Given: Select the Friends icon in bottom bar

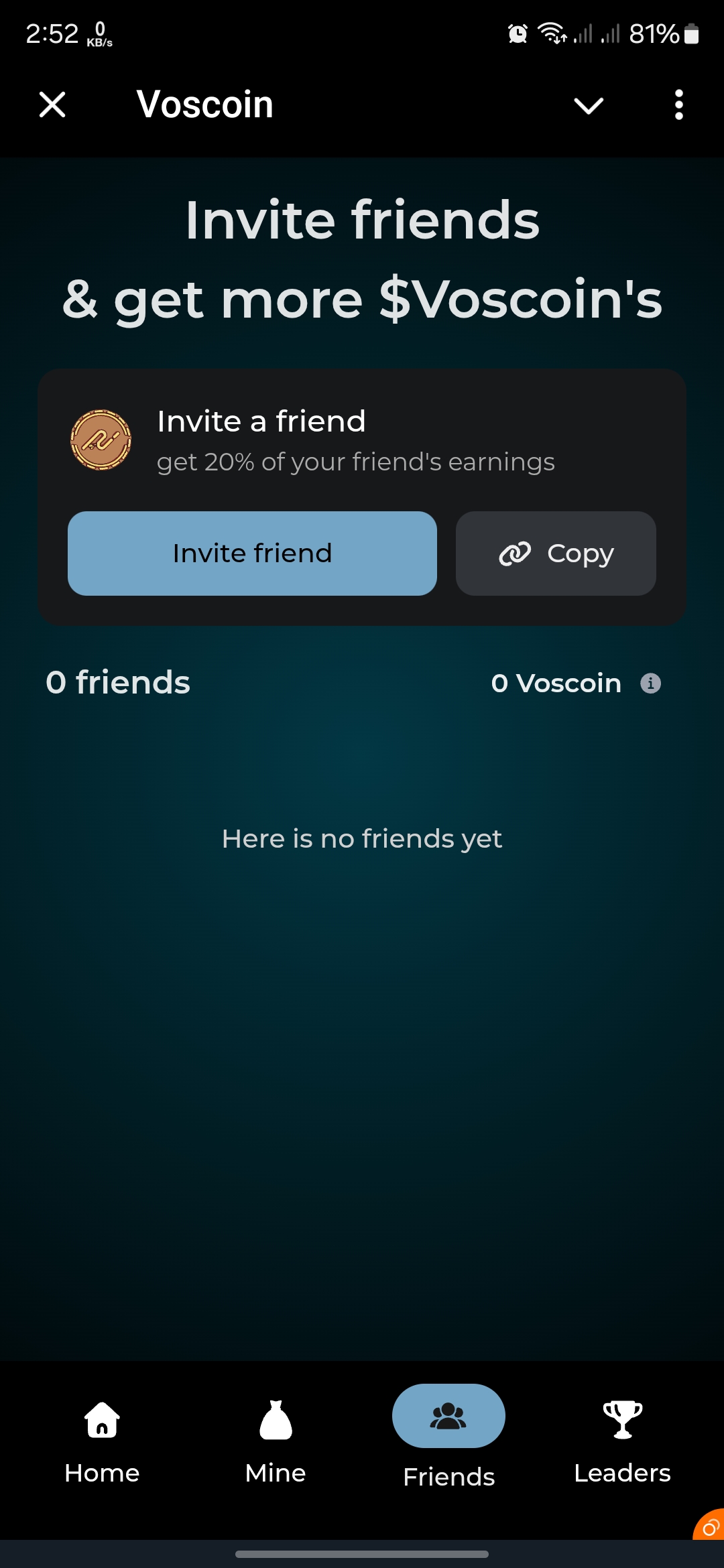Looking at the screenshot, I should (x=448, y=1416).
